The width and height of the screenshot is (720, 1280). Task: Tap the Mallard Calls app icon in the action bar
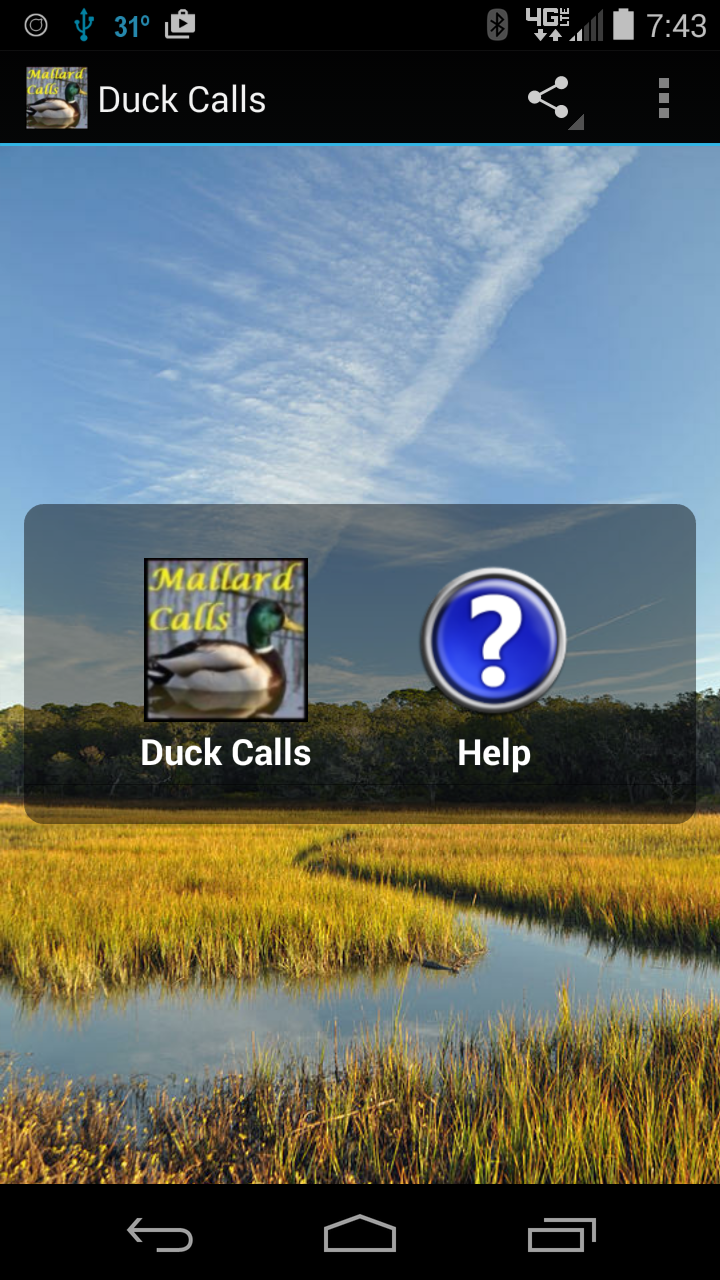point(57,98)
